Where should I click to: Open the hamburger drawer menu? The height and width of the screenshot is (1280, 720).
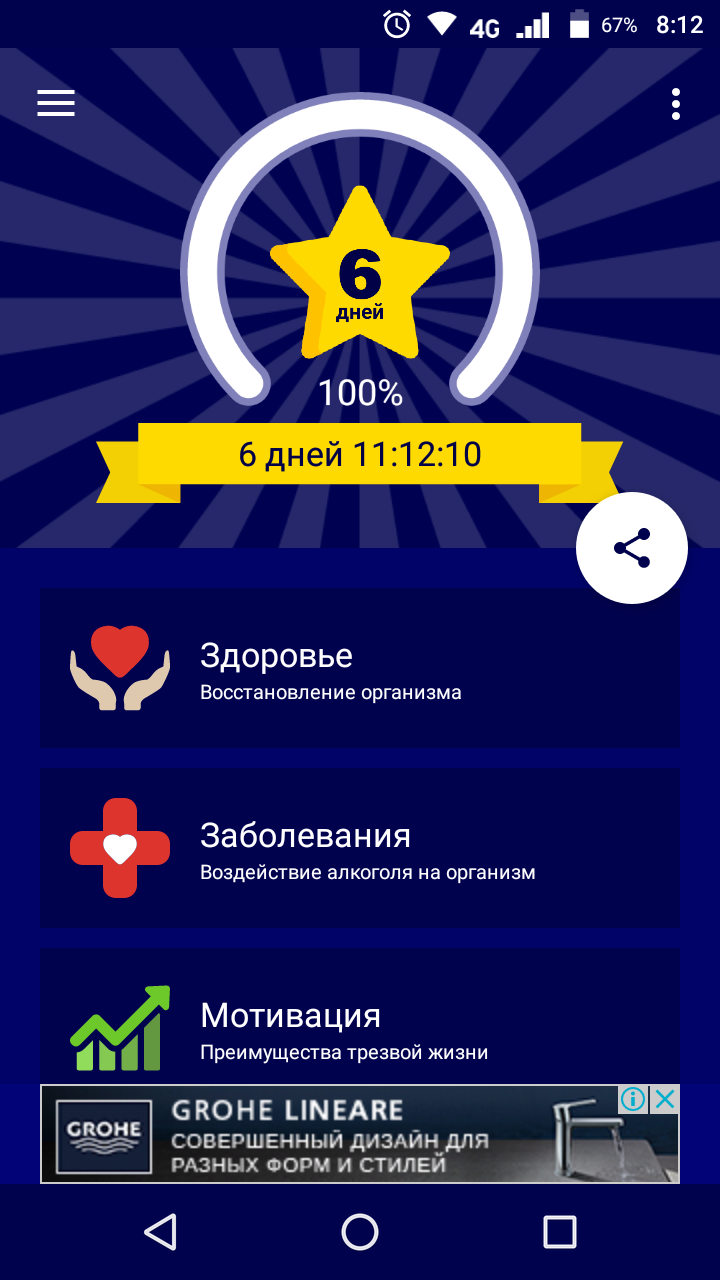[x=56, y=103]
